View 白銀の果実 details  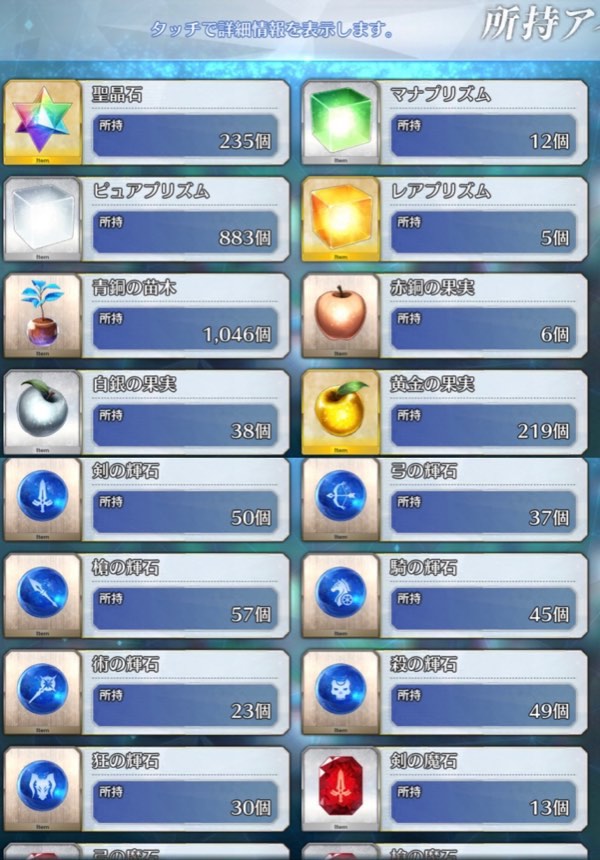coord(147,412)
